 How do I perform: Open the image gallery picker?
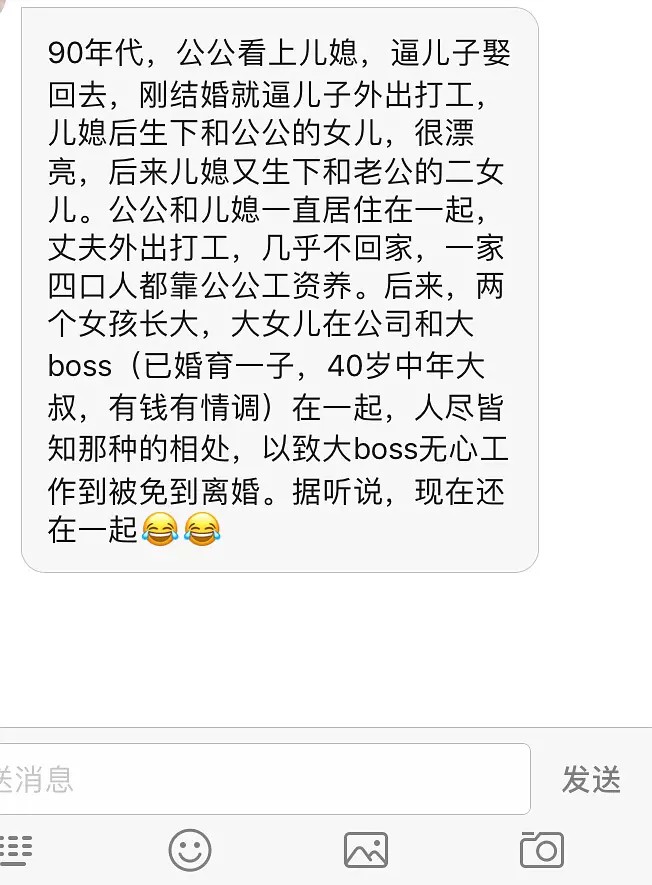click(365, 850)
